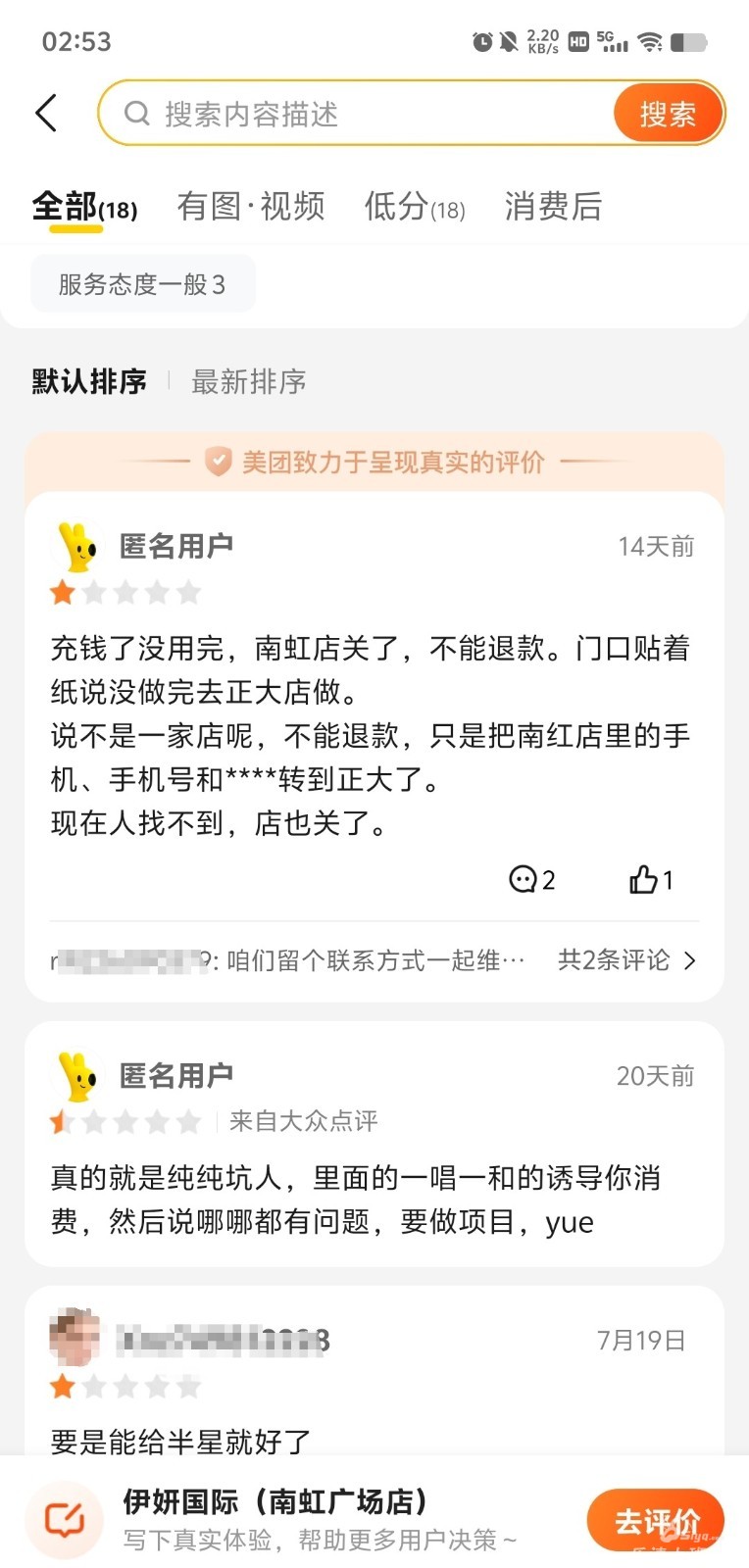Image resolution: width=749 pixels, height=1568 pixels.
Task: Sort reviews by 最新排序
Action: (249, 381)
